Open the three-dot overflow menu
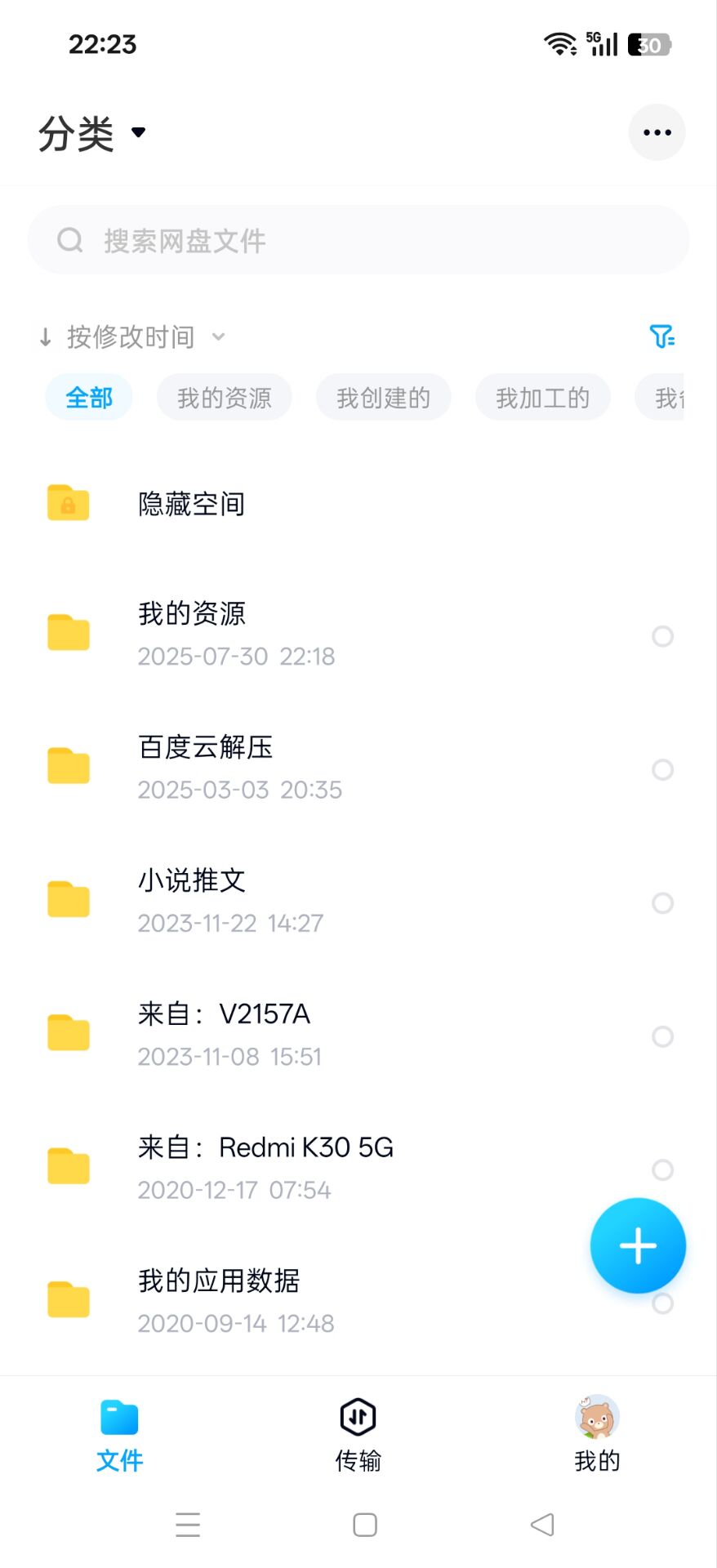Viewport: 717px width, 1568px height. tap(657, 132)
